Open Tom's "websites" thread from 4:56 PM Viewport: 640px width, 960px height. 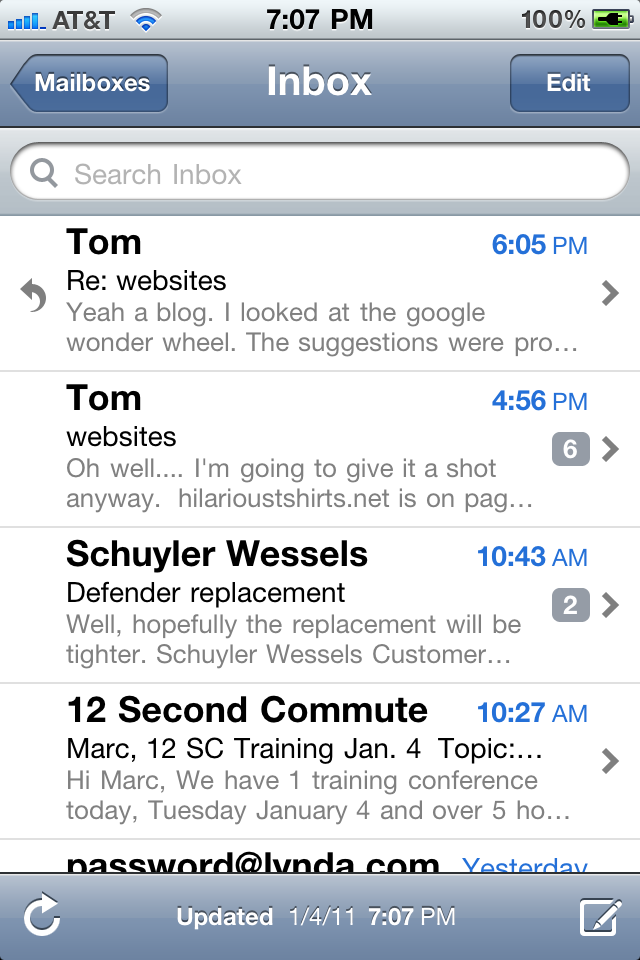[320, 449]
